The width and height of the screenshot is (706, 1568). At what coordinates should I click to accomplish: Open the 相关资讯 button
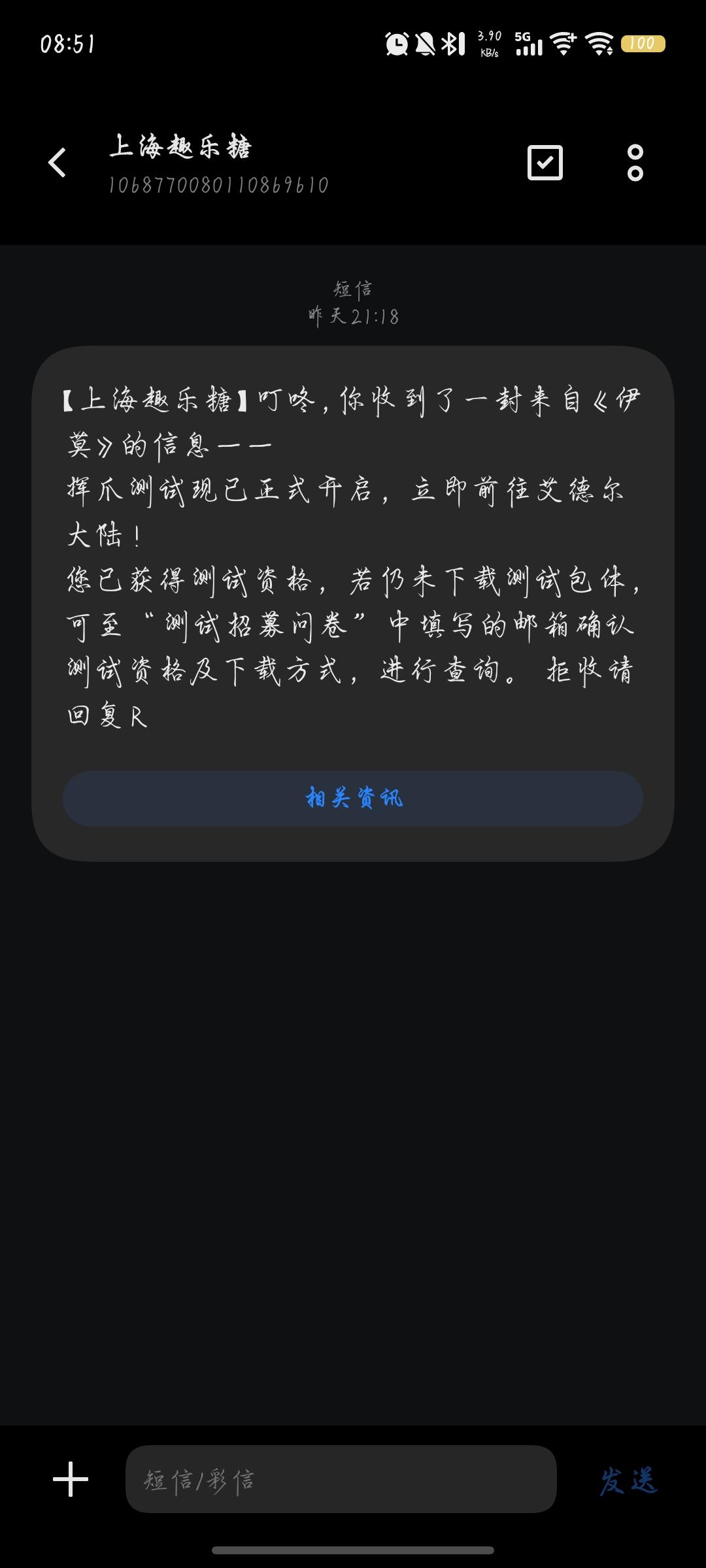click(x=353, y=798)
